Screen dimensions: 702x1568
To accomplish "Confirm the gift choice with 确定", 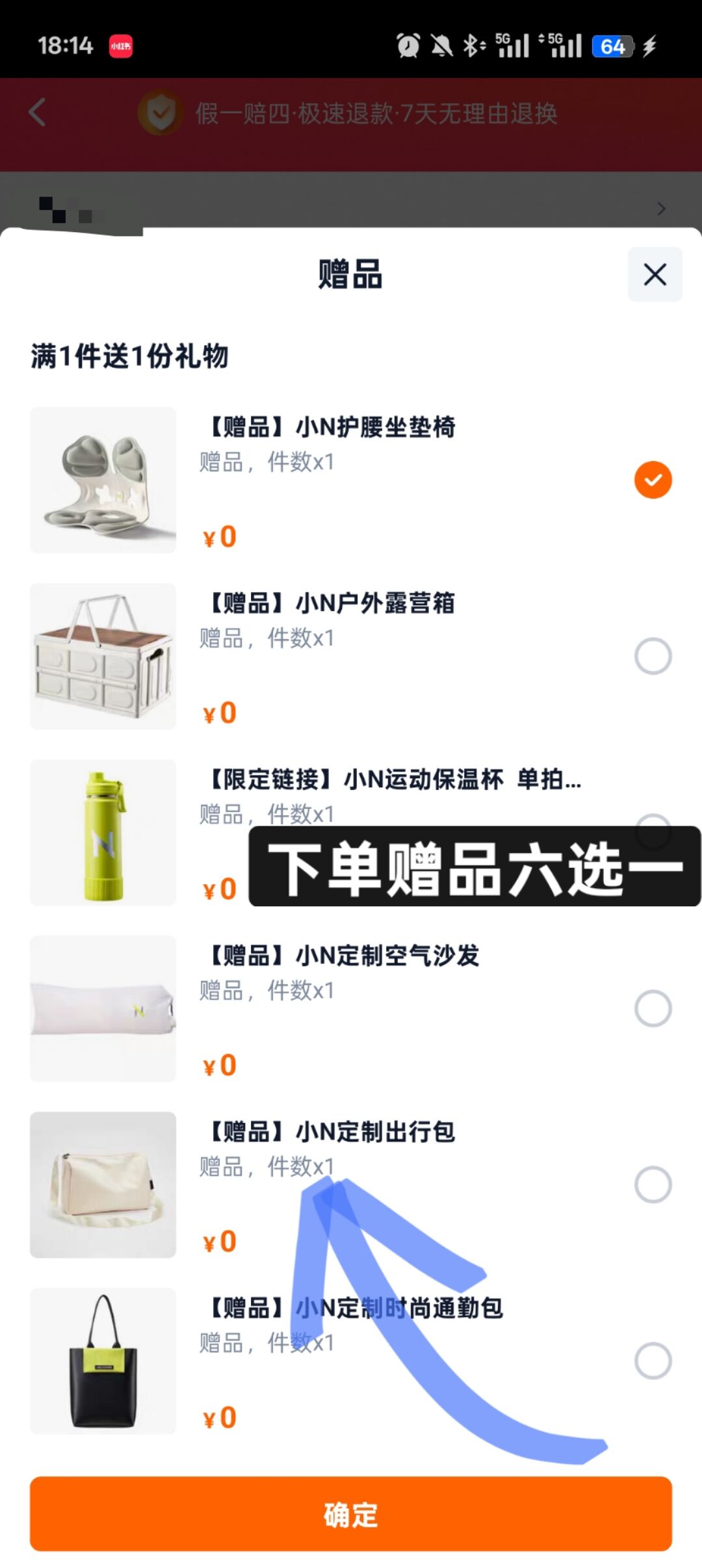I will (351, 1514).
